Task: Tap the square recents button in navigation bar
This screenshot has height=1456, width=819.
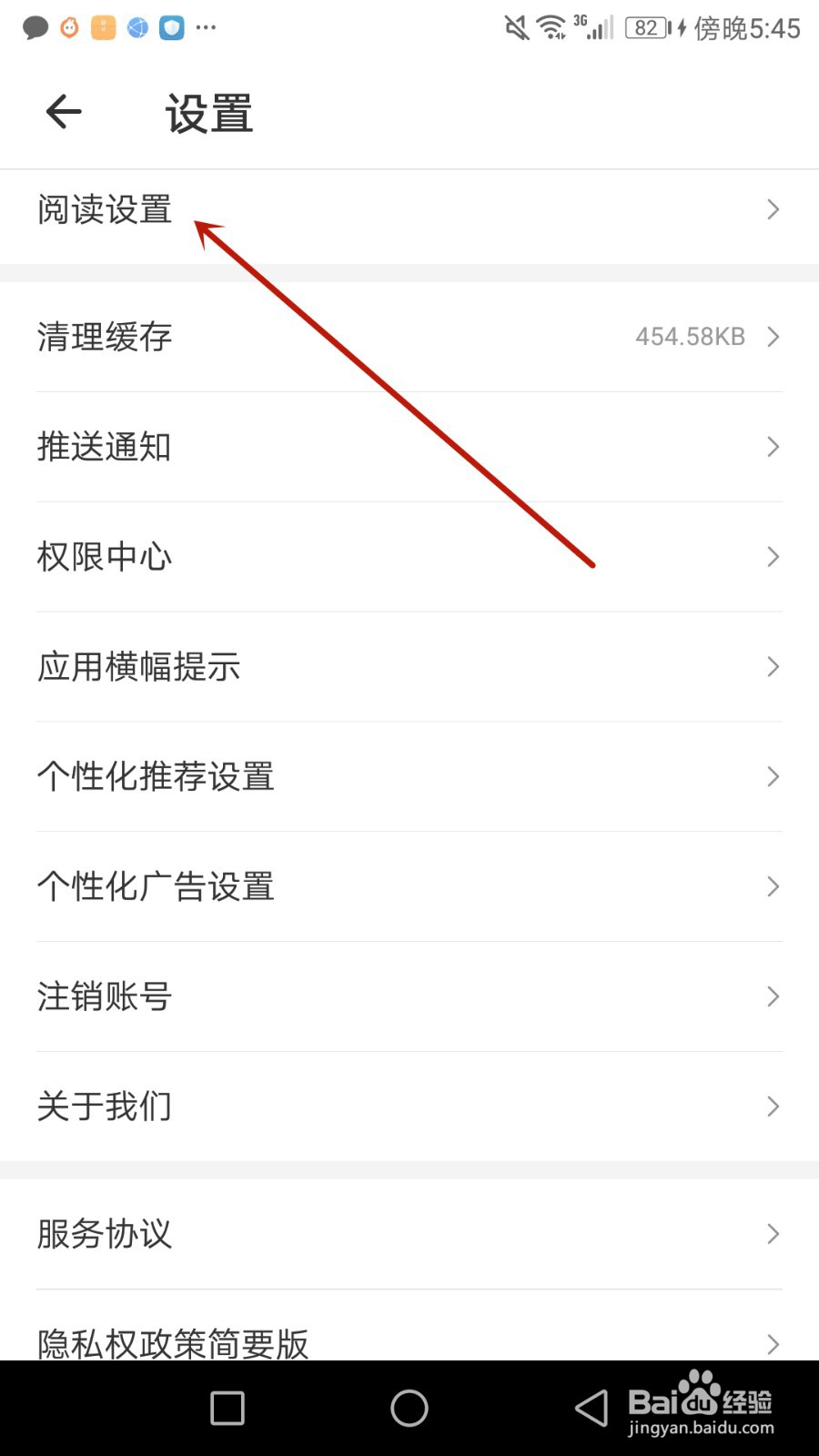Action: tap(226, 1408)
